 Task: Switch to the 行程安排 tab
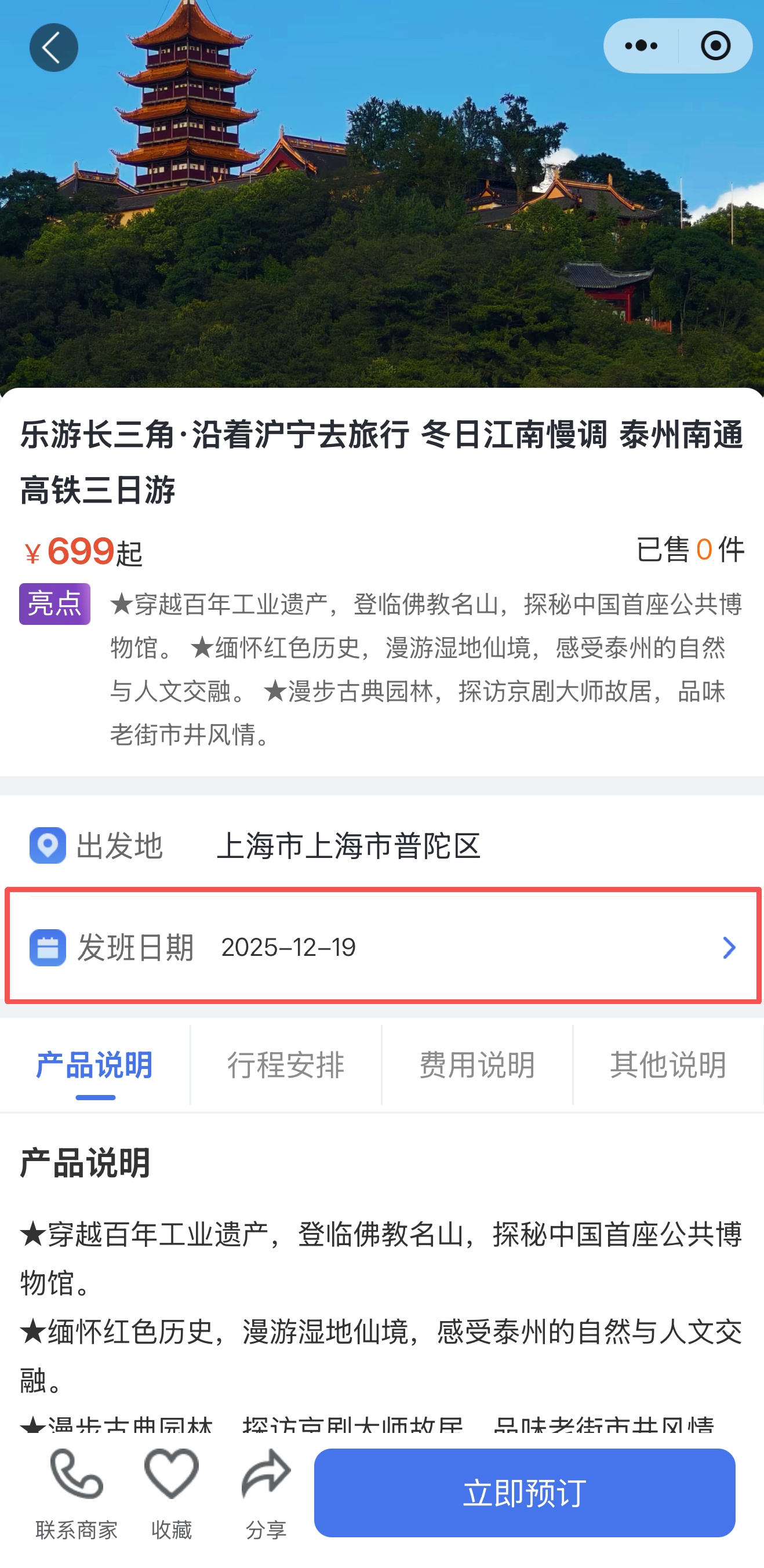tap(286, 1065)
